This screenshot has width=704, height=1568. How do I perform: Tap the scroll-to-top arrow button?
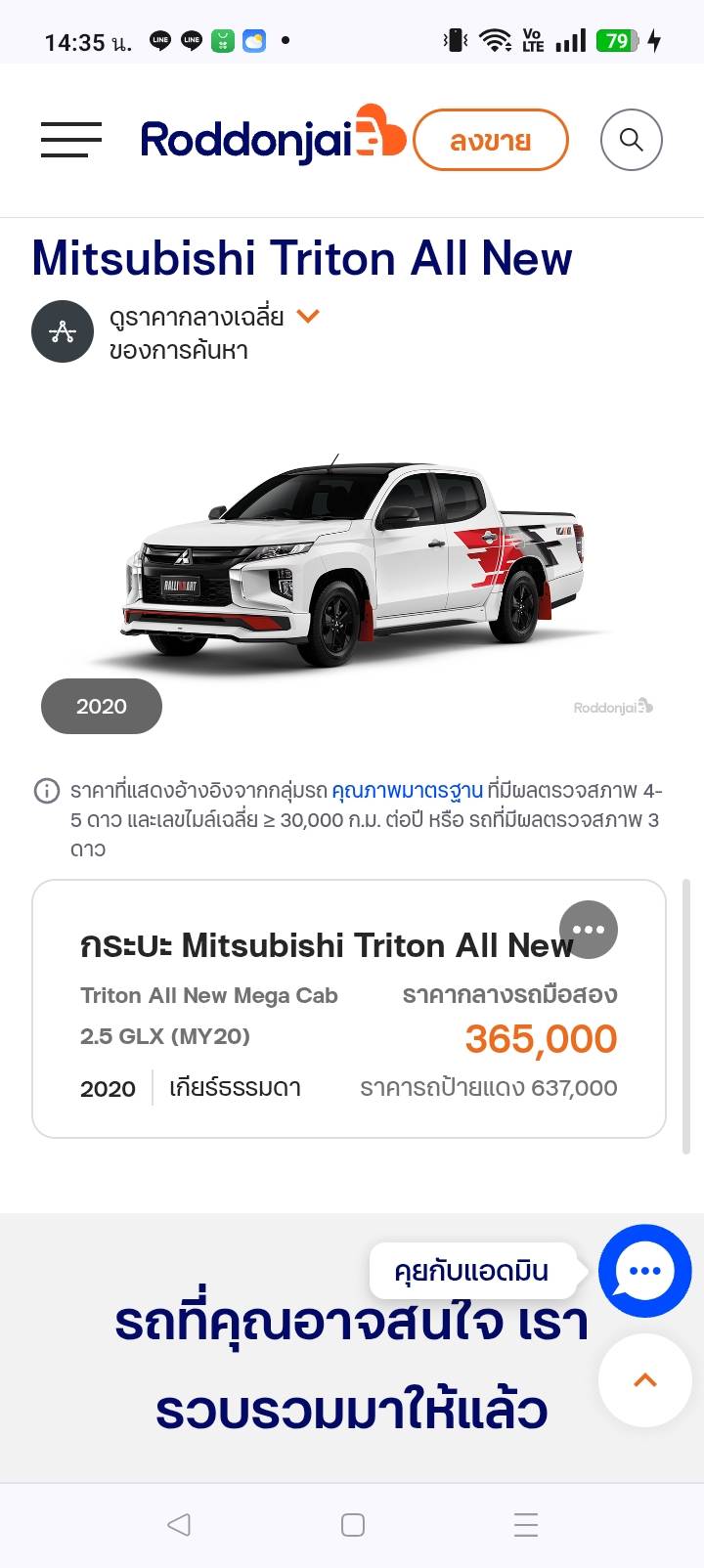[645, 1380]
